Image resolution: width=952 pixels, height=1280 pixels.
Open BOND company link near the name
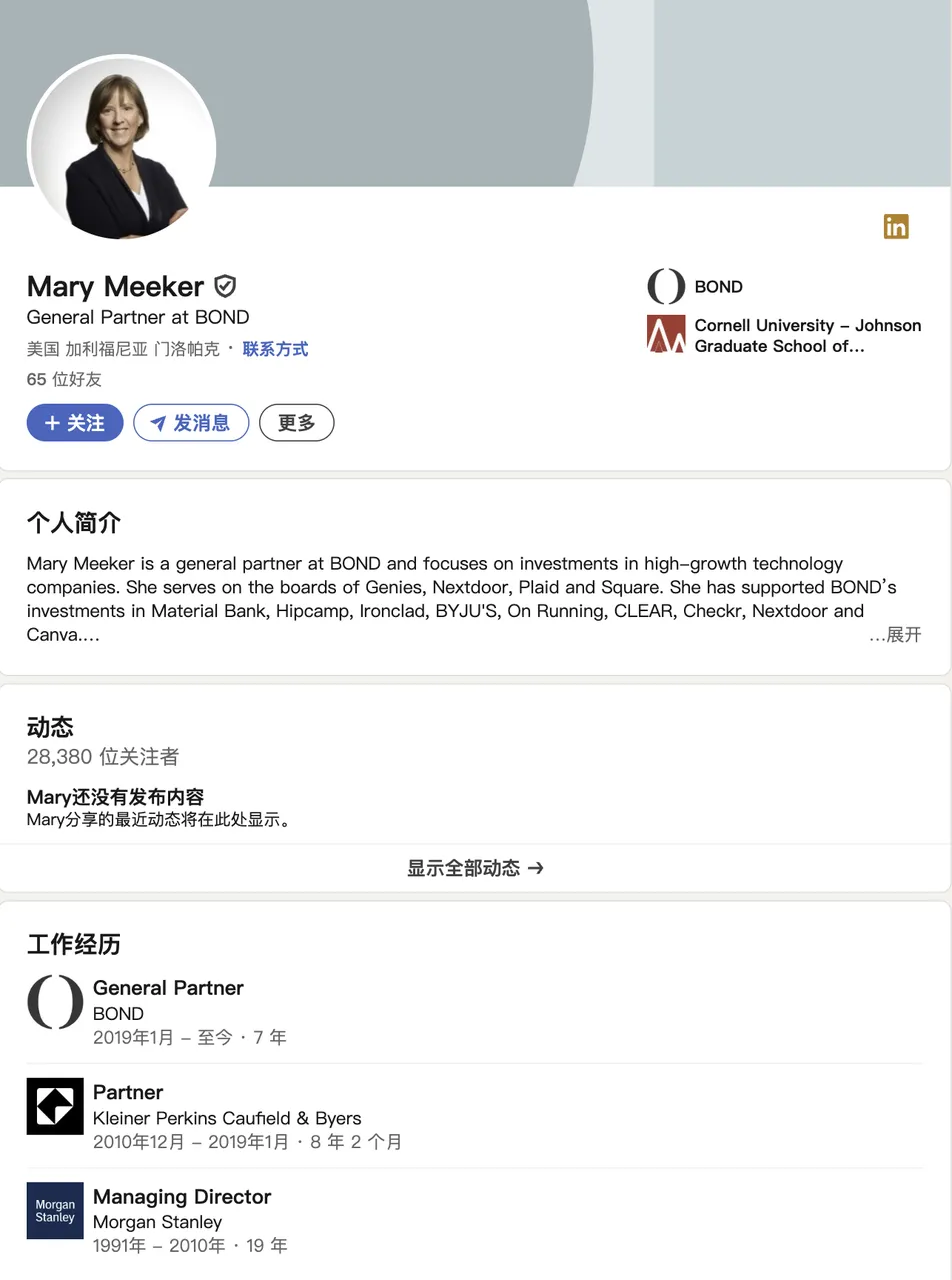717,287
